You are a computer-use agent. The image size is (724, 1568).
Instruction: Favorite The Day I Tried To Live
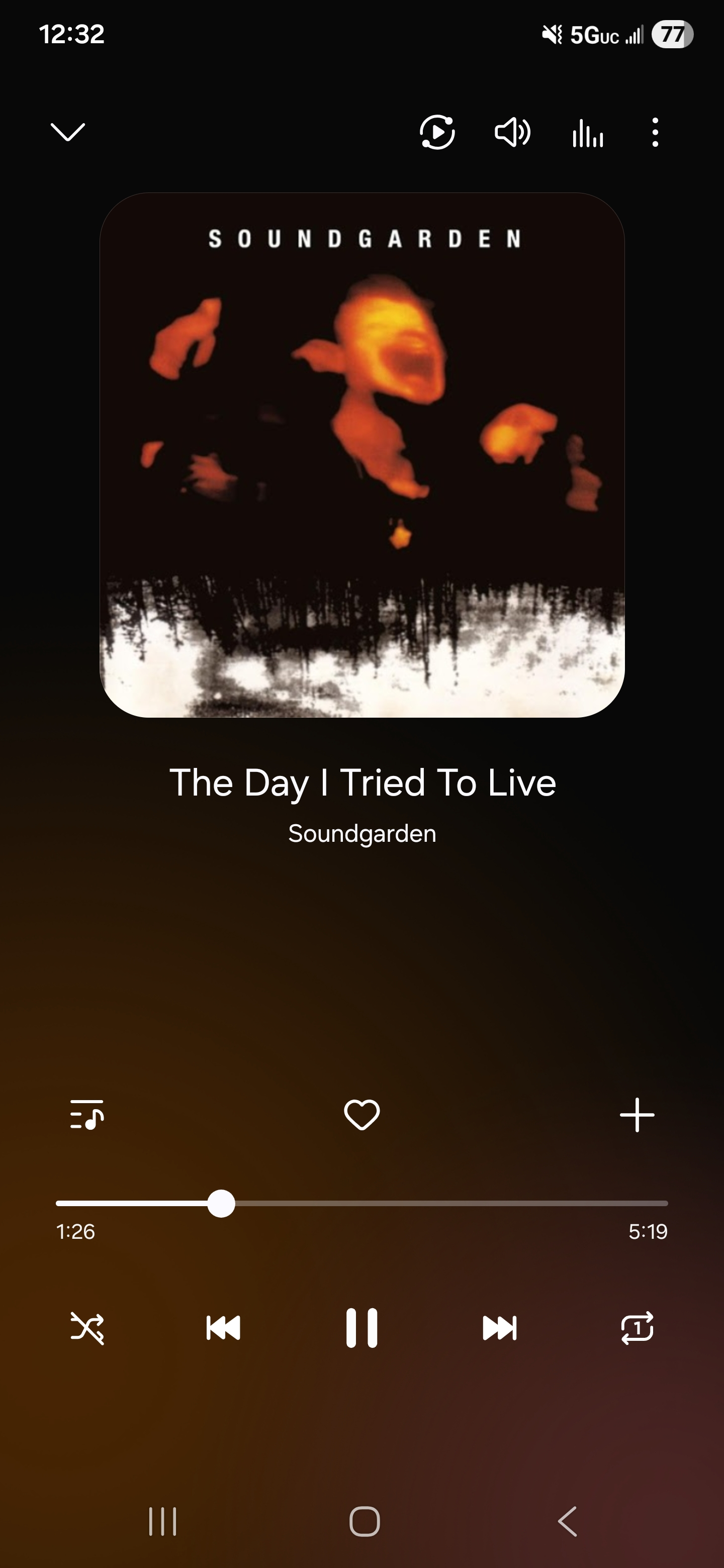pyautogui.click(x=361, y=1115)
